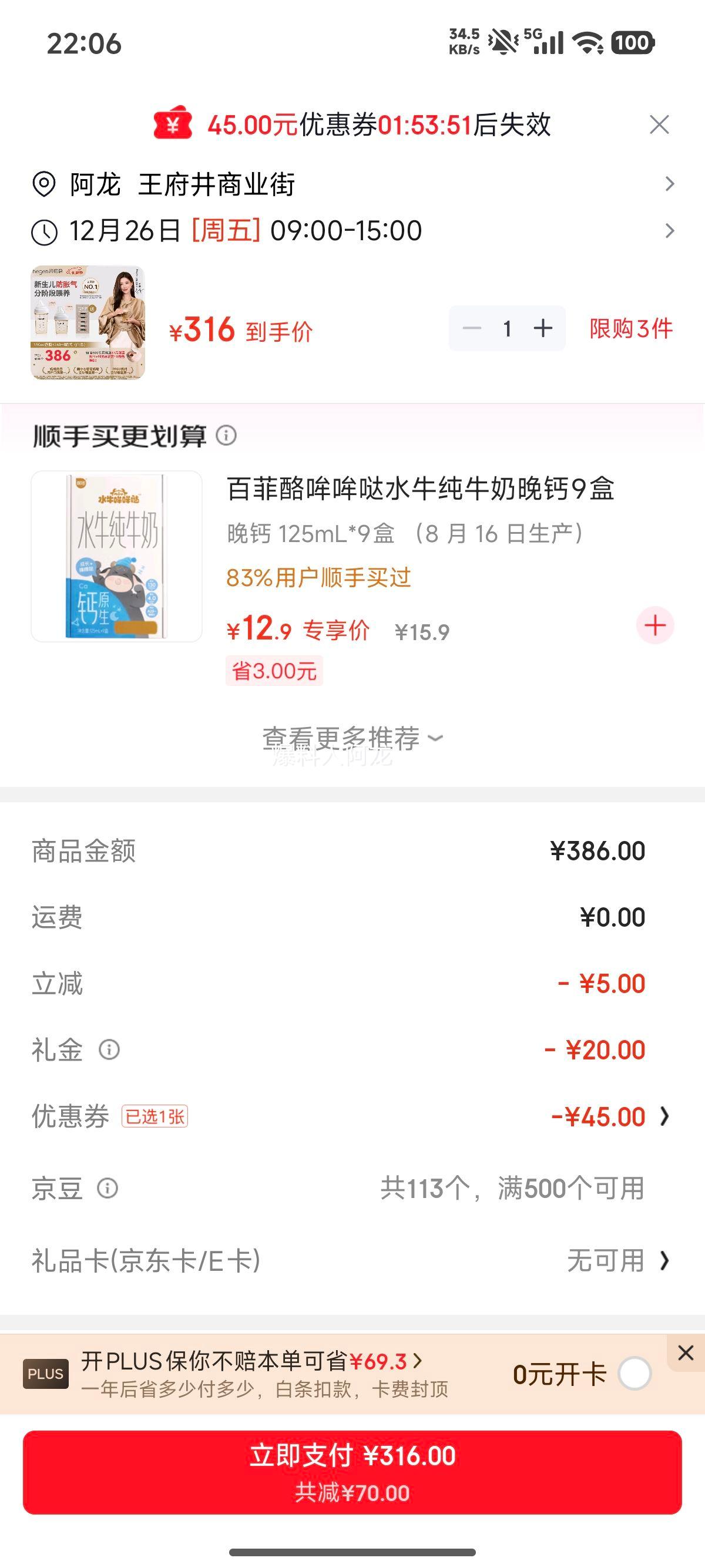Tap the info icon next to 京豆

point(106,1187)
